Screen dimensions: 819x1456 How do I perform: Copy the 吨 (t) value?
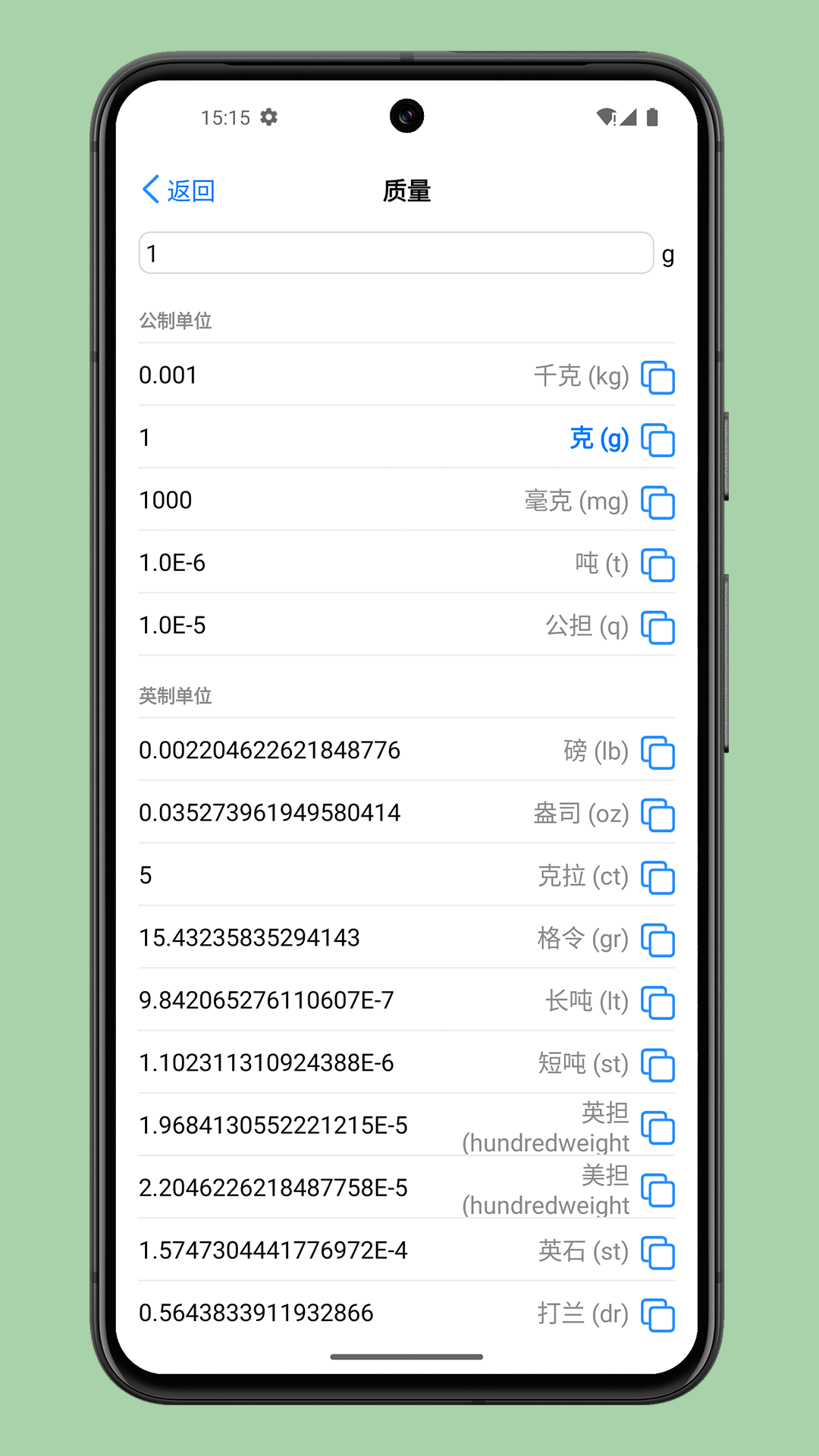[x=657, y=565]
